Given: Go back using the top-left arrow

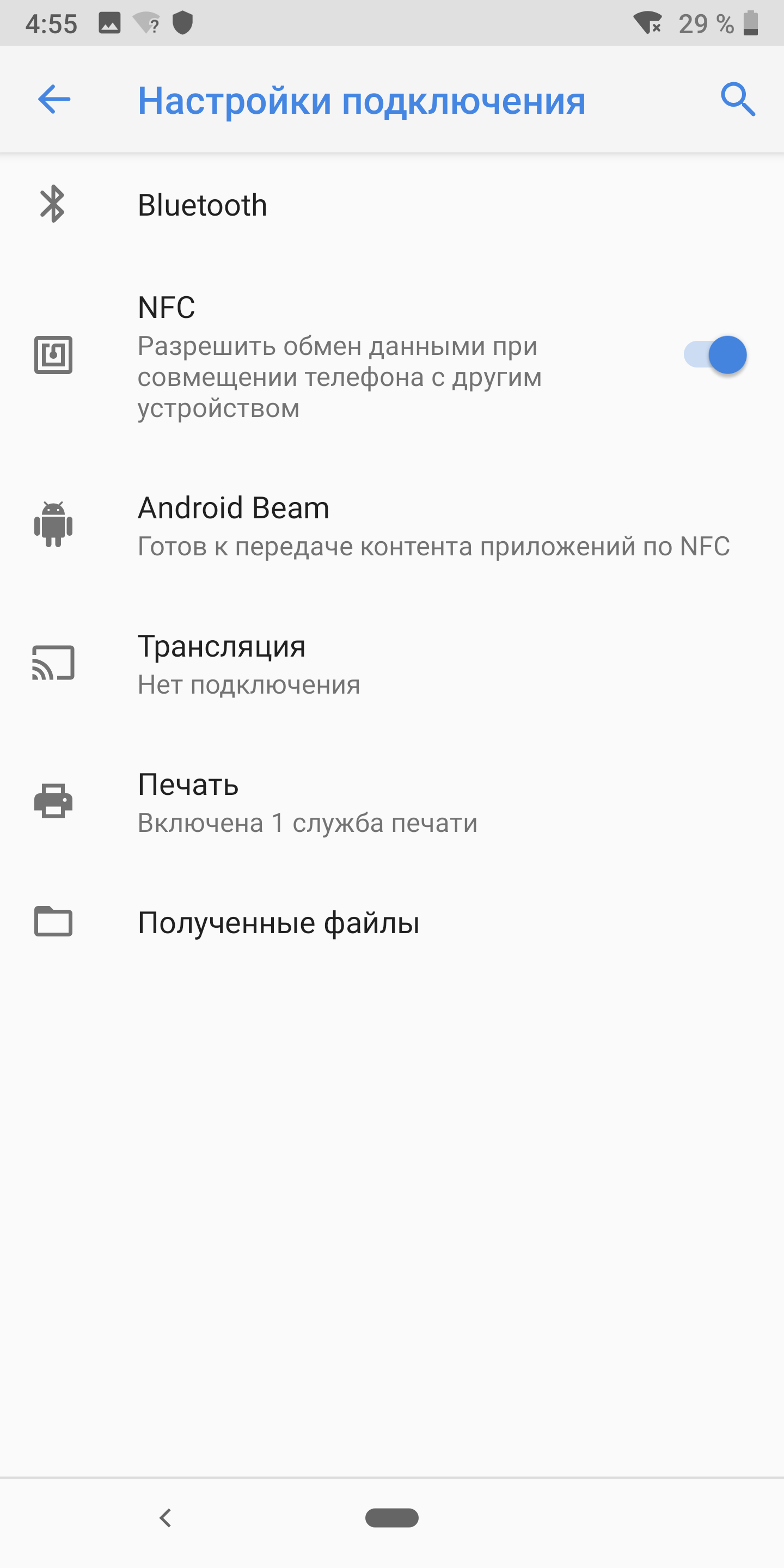Looking at the screenshot, I should [x=54, y=100].
